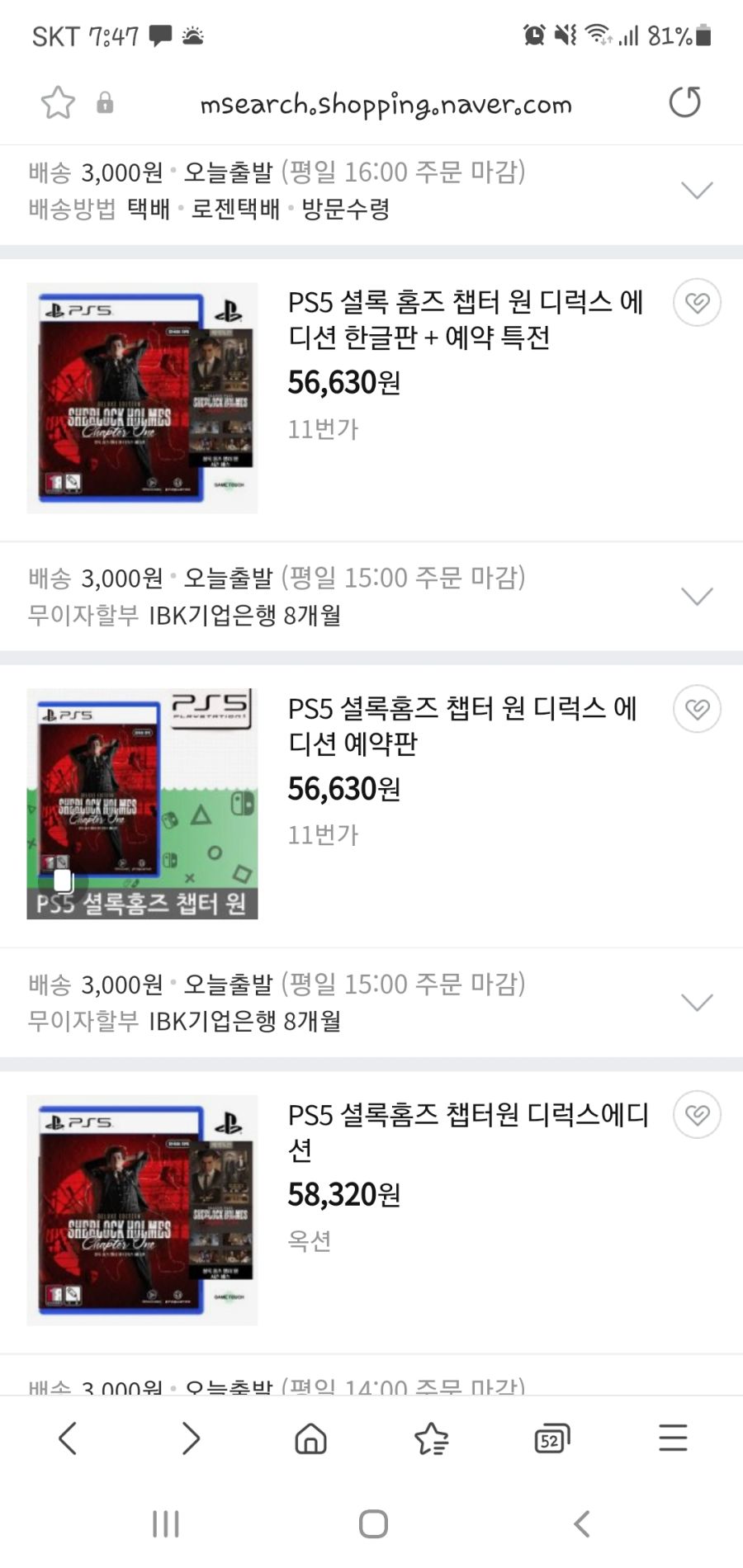Open PS5 셜록 홈즈 한글판 + 예약 특전 product image
The width and height of the screenshot is (743, 1568).
142,398
